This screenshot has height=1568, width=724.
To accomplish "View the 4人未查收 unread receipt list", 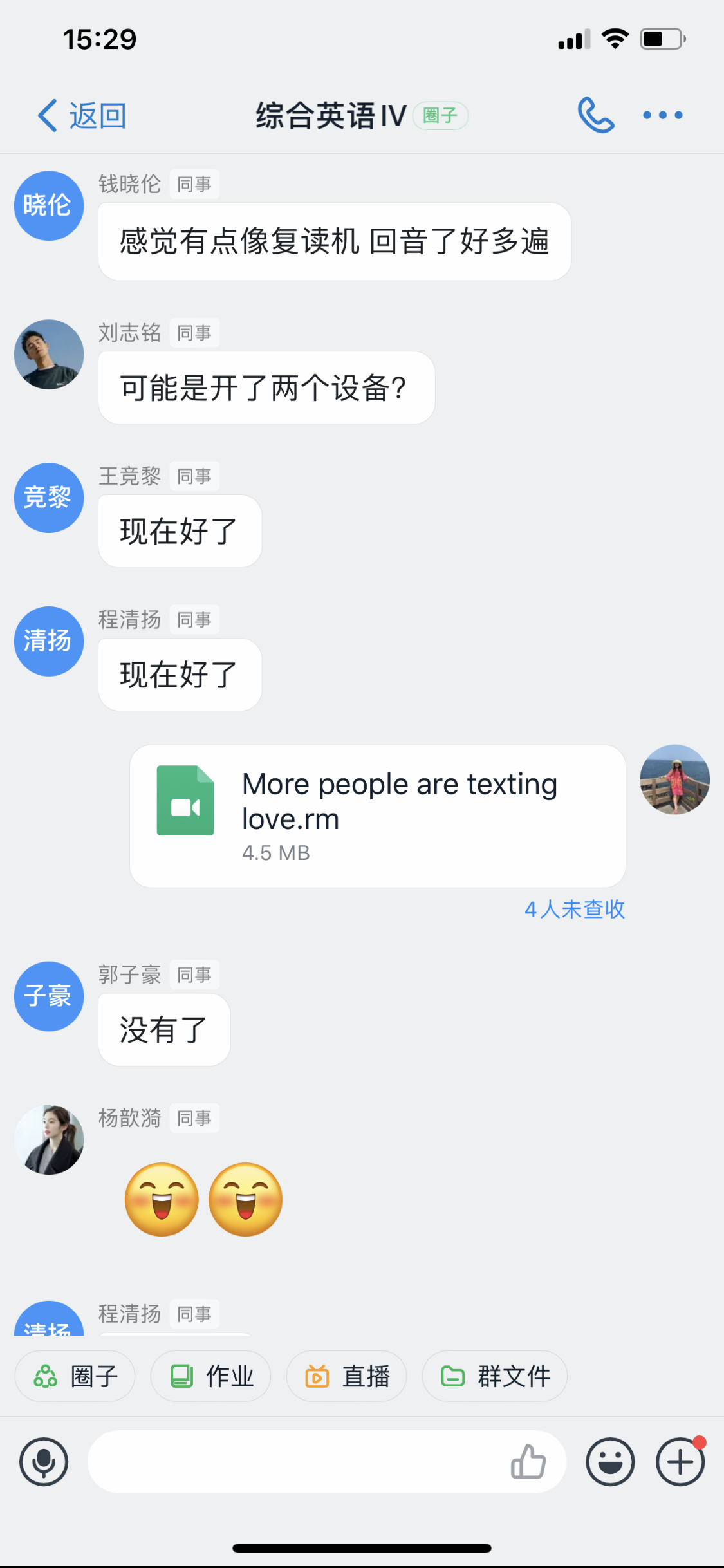I will [574, 909].
